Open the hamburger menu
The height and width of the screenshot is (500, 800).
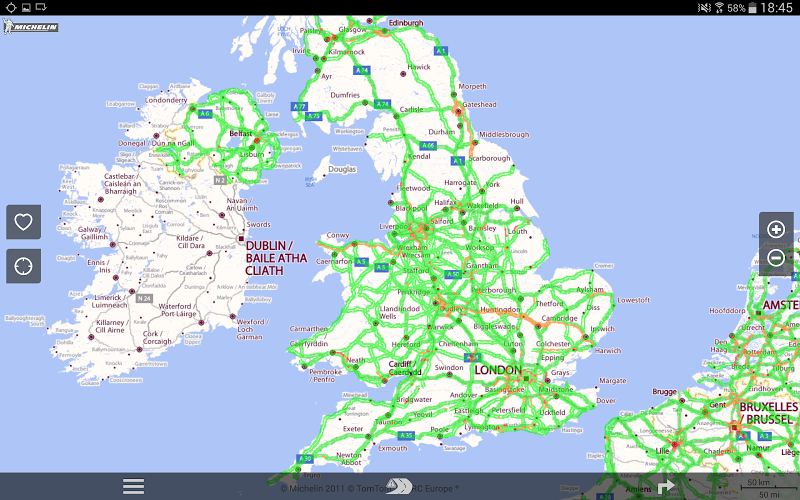point(133,486)
